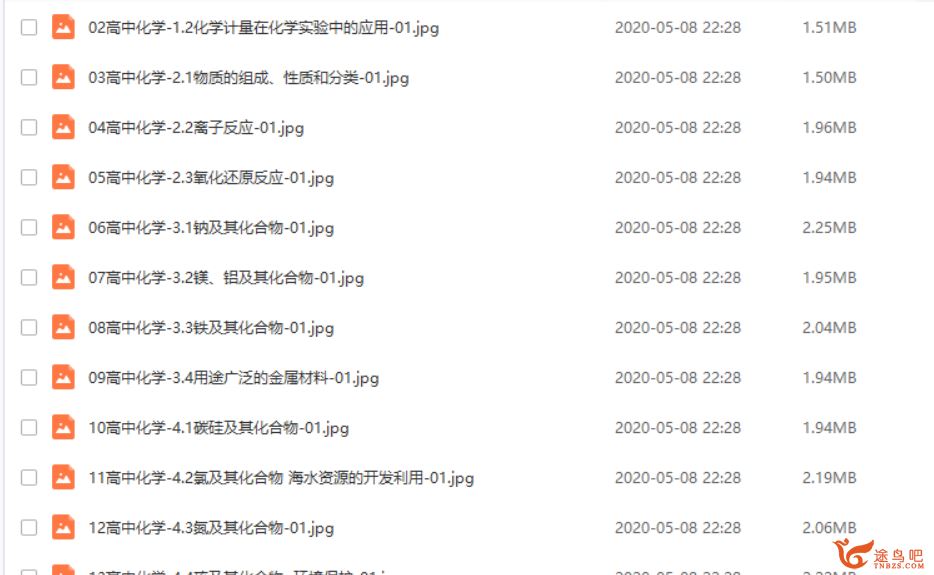Open file 05高中化学-2.3氧化还原反应-01.jpg
The width and height of the screenshot is (934, 575).
click(211, 178)
